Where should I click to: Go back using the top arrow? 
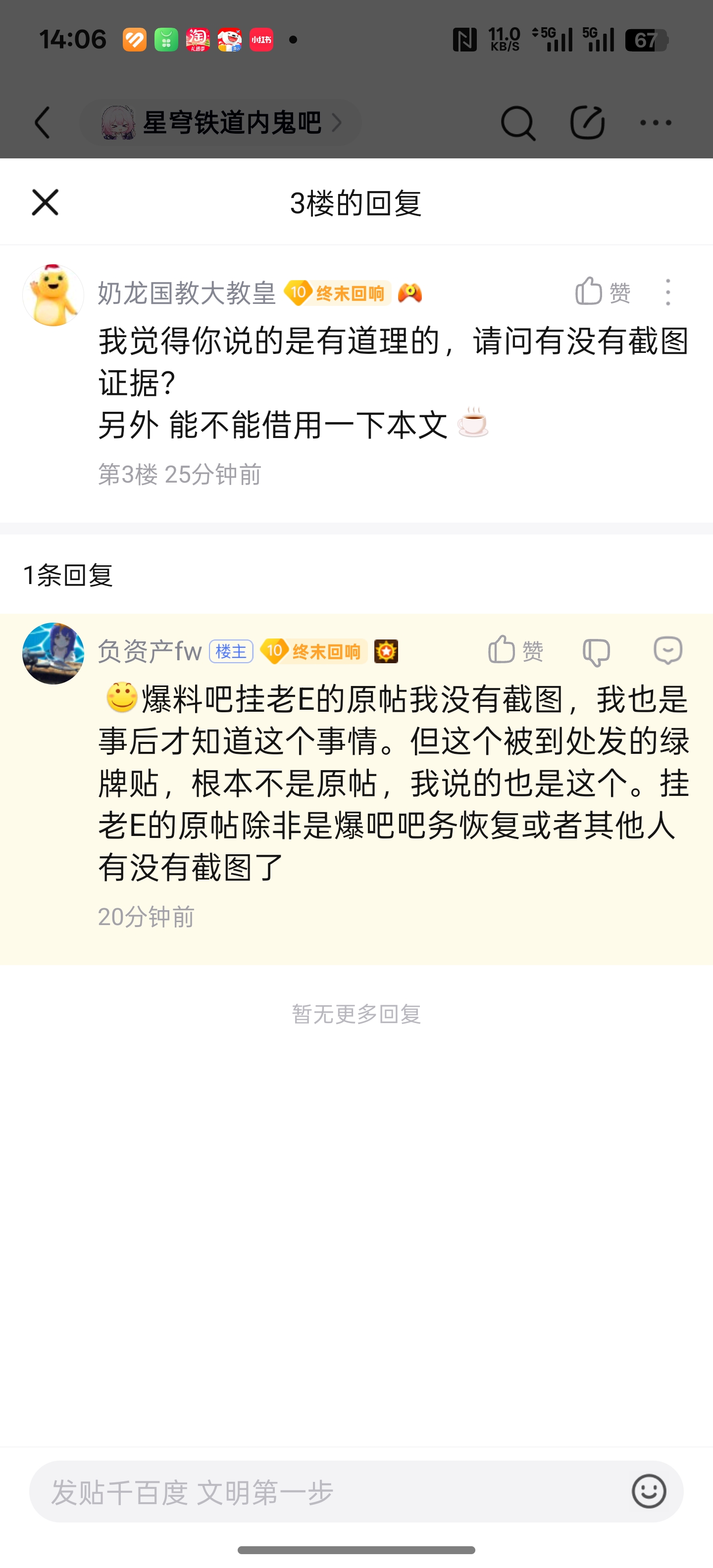43,123
